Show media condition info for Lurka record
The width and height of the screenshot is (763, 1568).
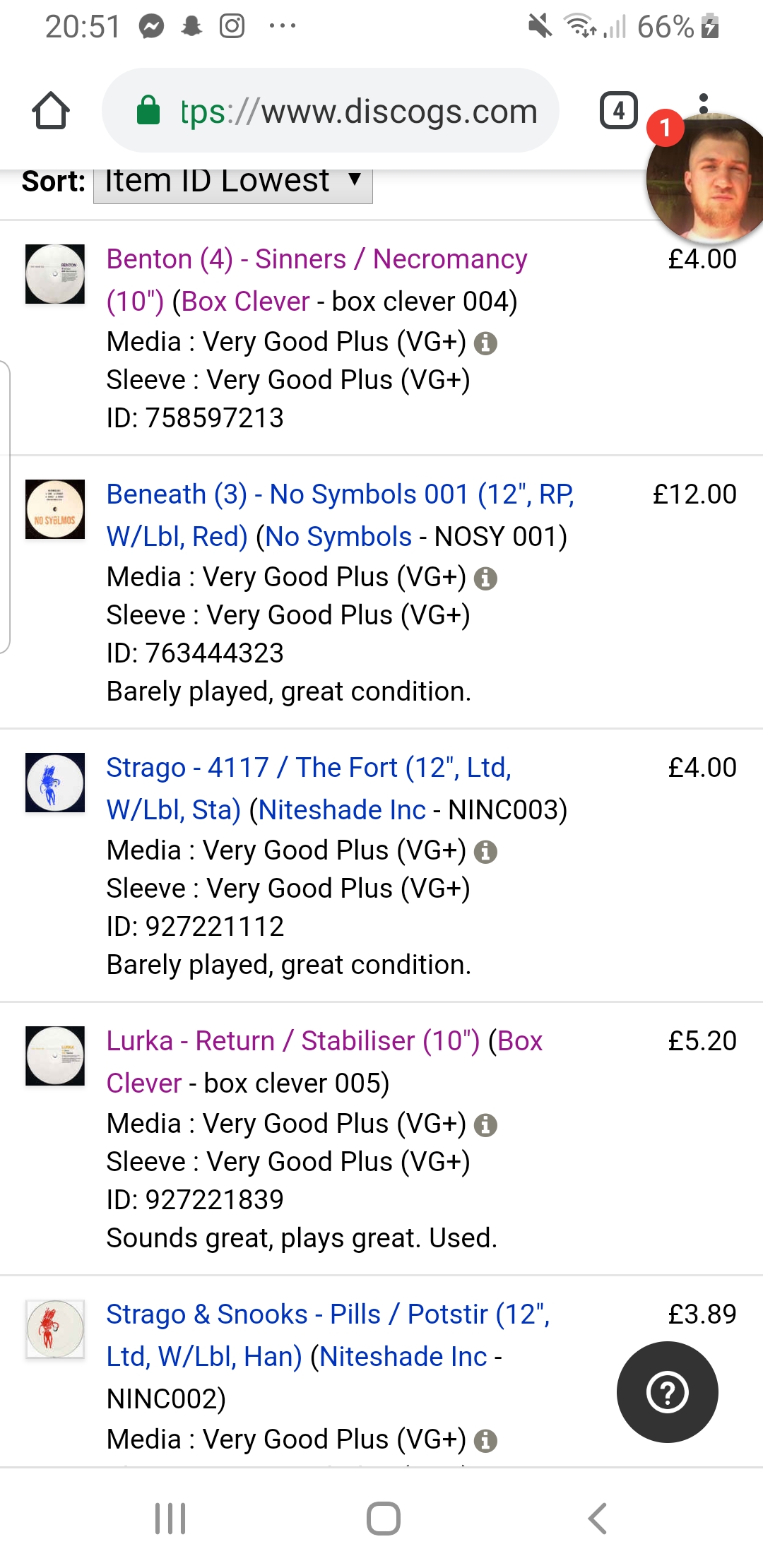485,1124
